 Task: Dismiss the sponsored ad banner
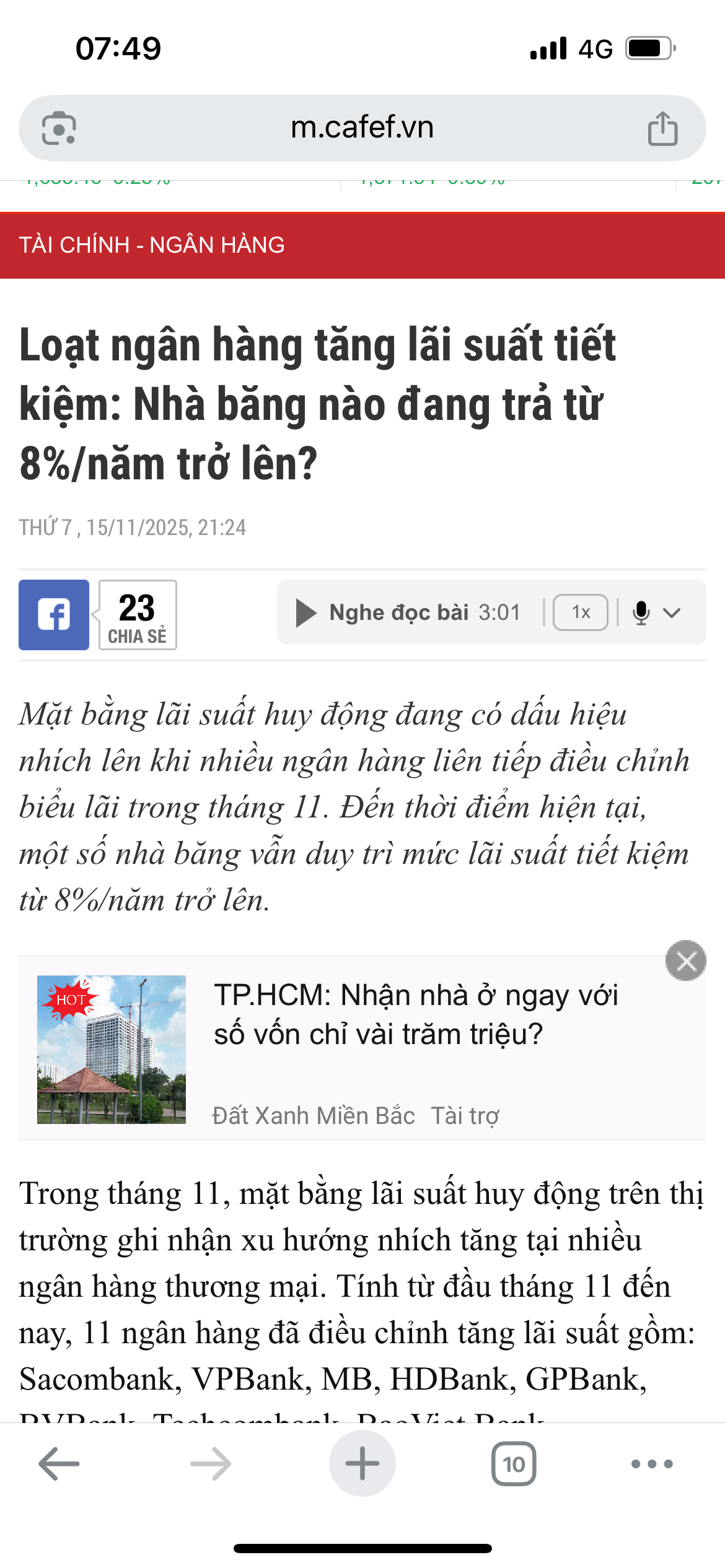coord(685,961)
